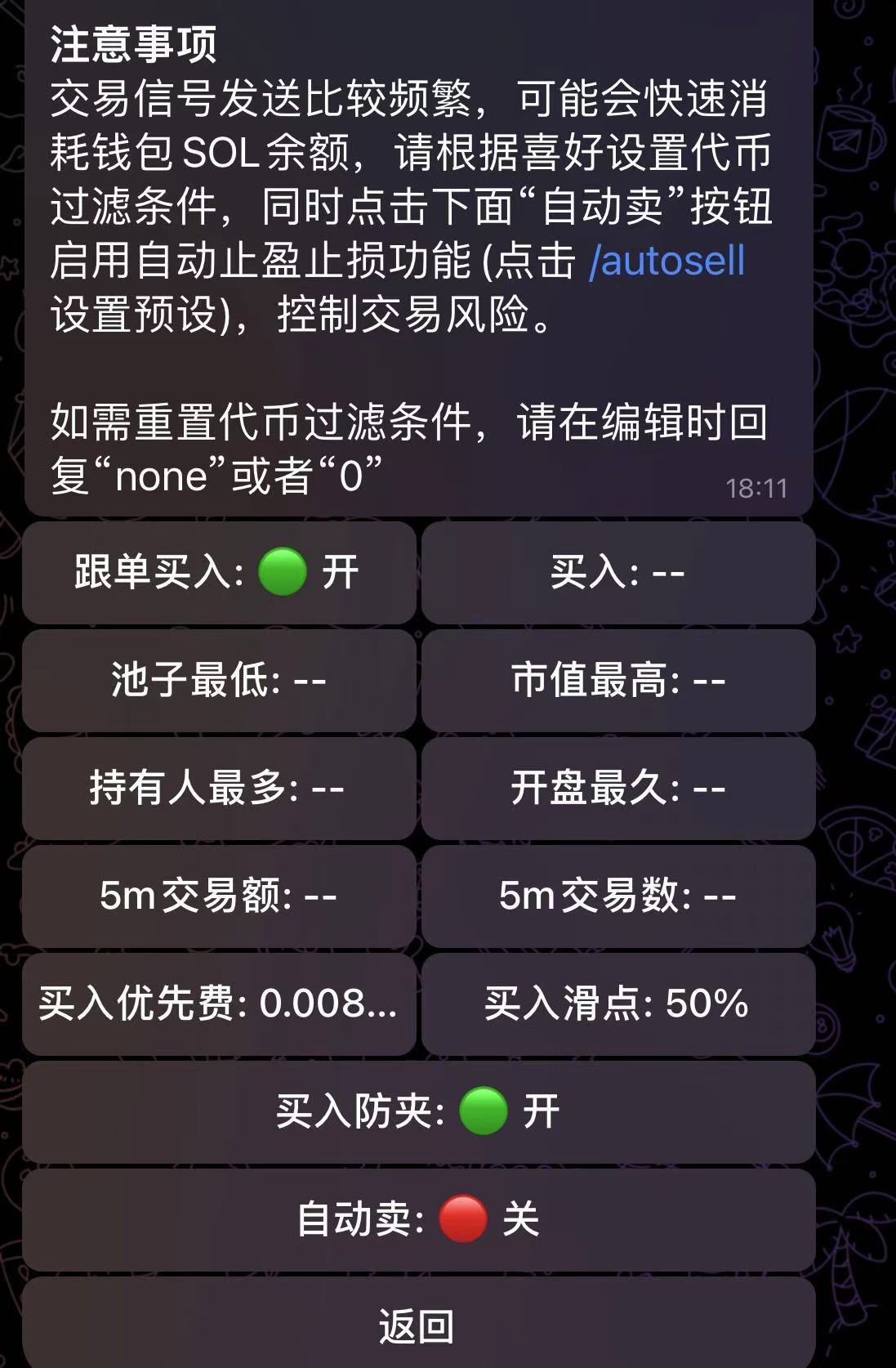896x1368 pixels.
Task: Edit 开盘最久 filter
Action: [617, 788]
